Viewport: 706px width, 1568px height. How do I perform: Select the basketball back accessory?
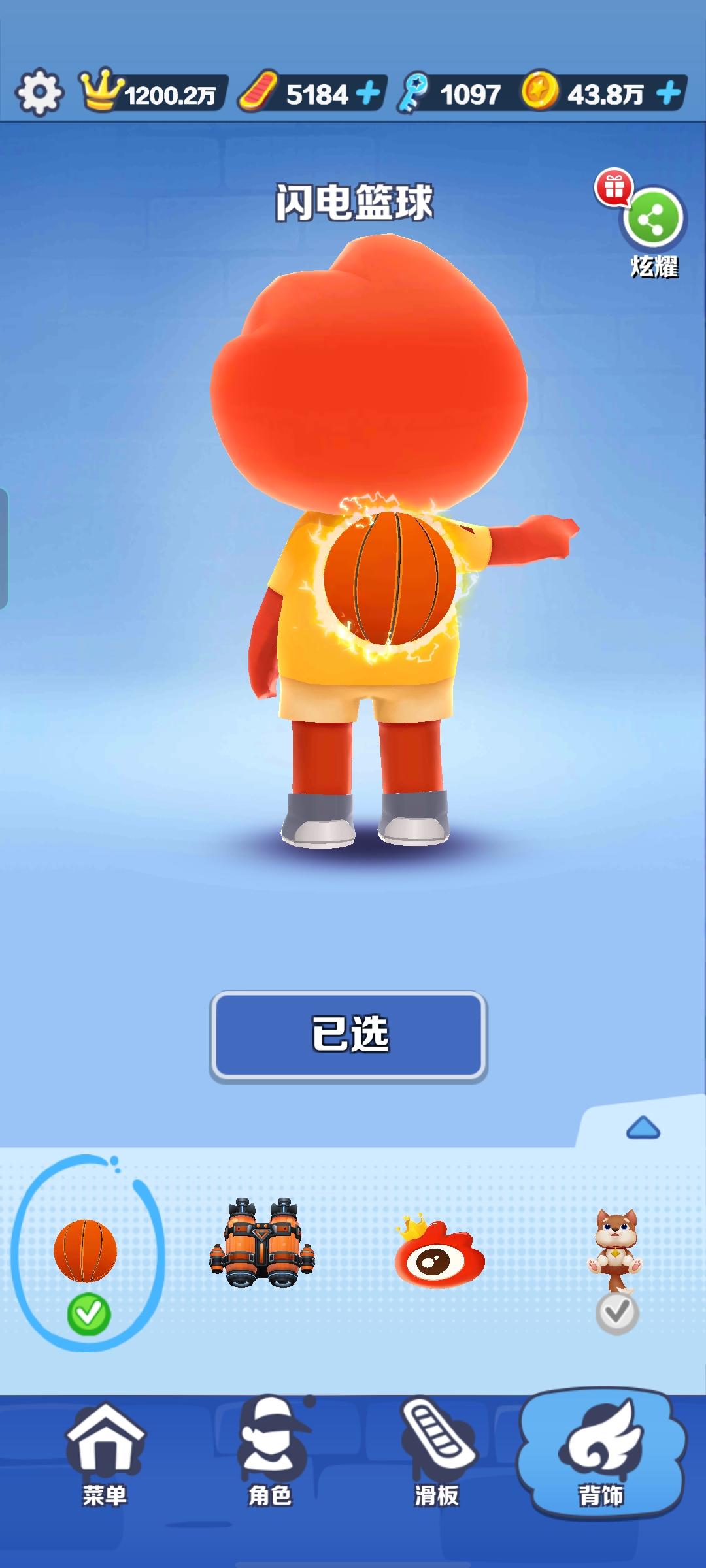(86, 1251)
